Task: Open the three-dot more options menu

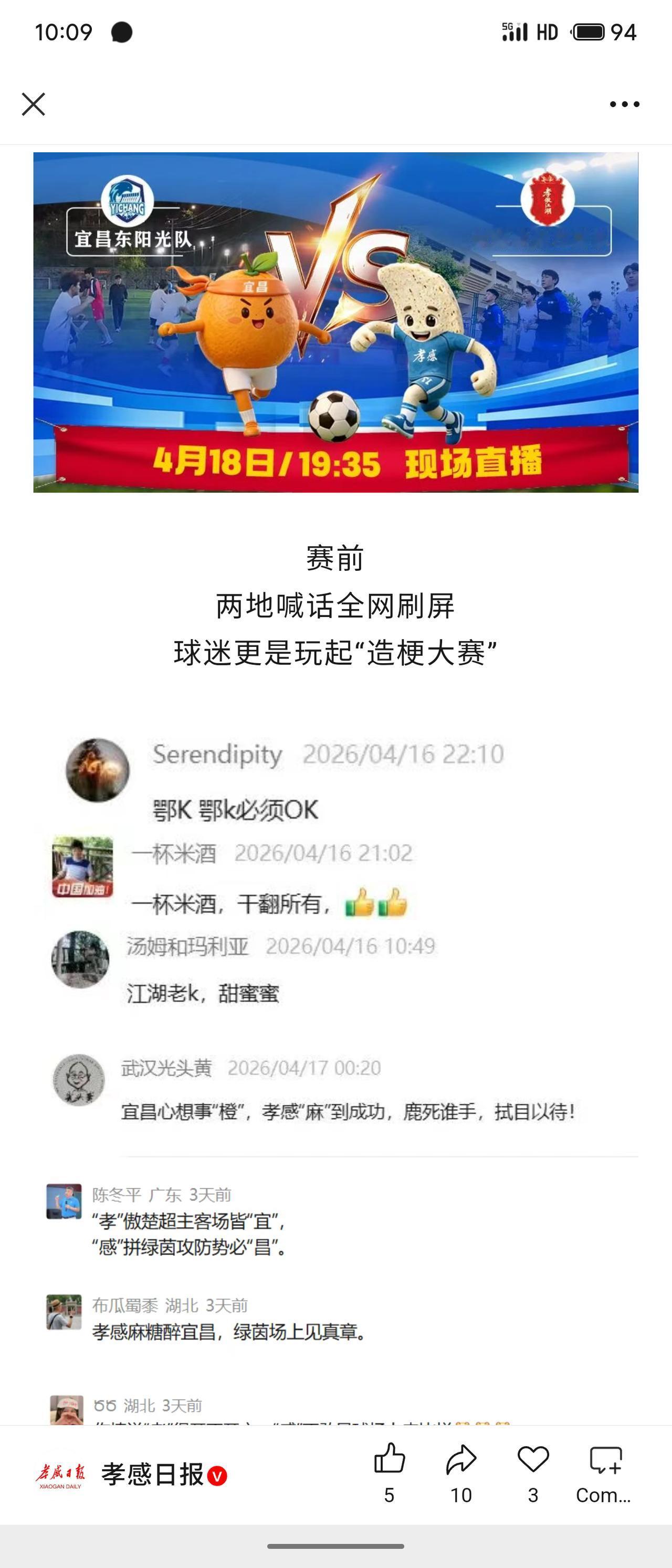Action: pos(622,104)
